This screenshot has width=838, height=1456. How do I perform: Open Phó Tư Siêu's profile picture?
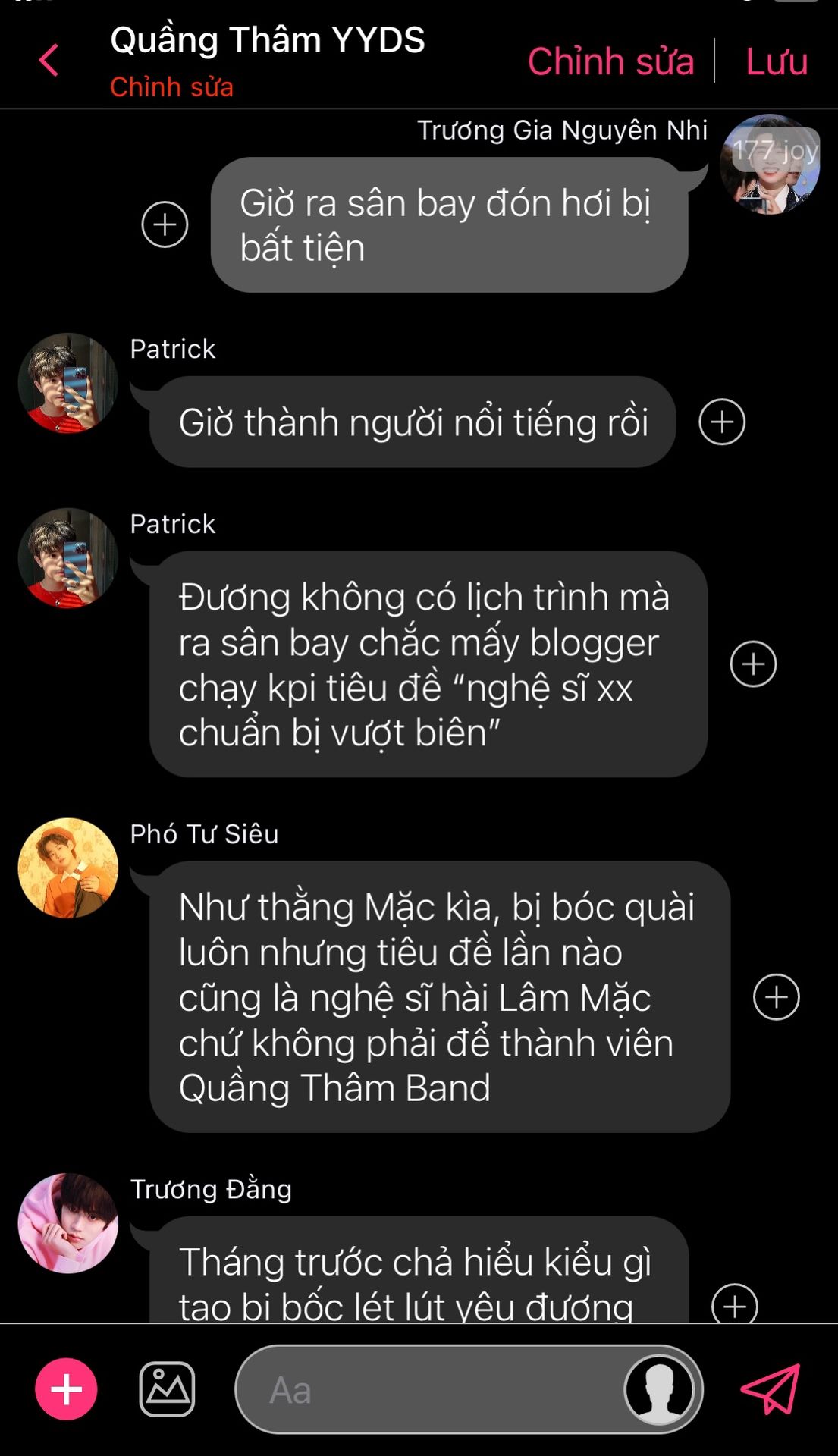(68, 868)
